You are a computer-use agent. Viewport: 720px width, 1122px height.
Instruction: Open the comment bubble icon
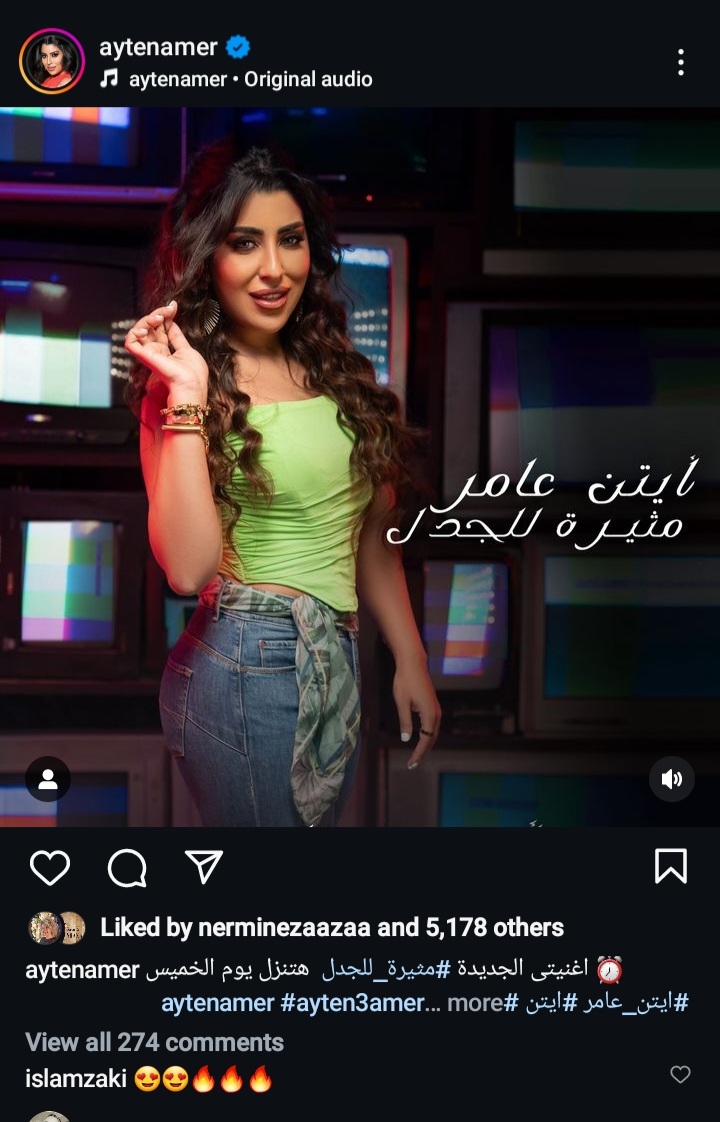tap(127, 867)
